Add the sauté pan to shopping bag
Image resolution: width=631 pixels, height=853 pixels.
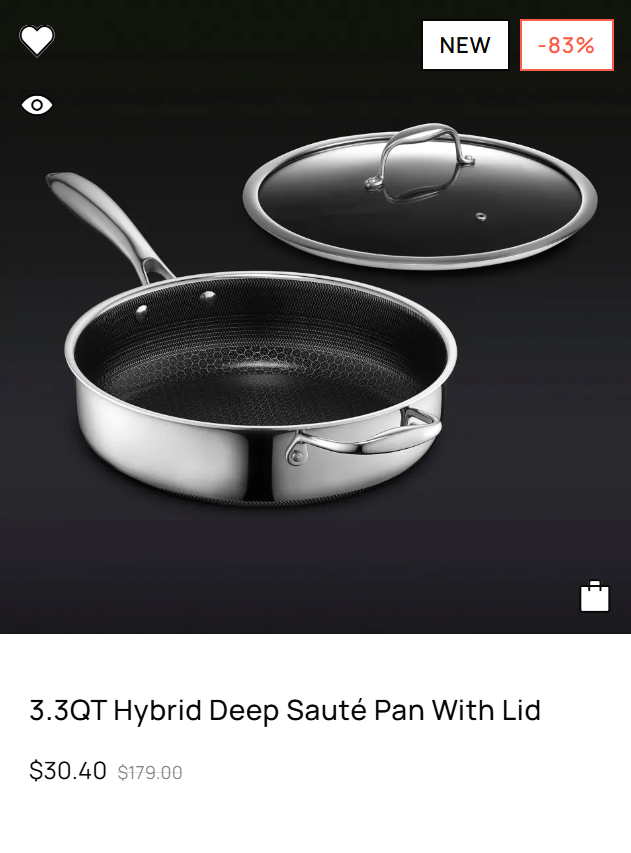point(594,597)
